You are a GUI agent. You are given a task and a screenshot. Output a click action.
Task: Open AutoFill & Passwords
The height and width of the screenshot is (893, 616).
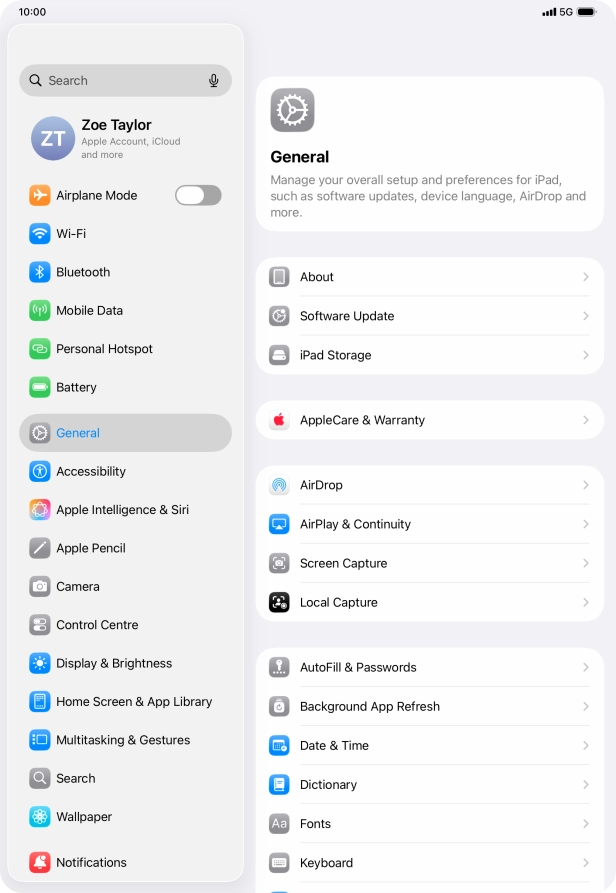click(430, 667)
